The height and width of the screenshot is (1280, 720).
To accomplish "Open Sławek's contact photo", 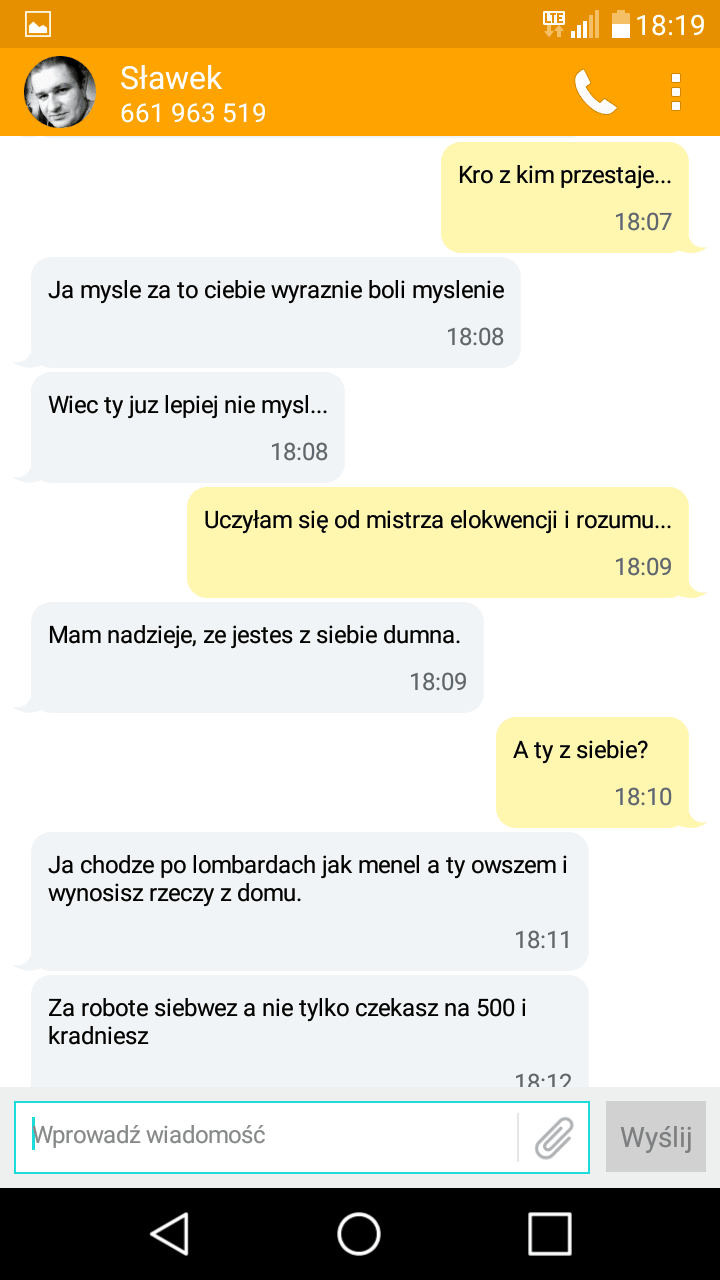I will coord(60,92).
